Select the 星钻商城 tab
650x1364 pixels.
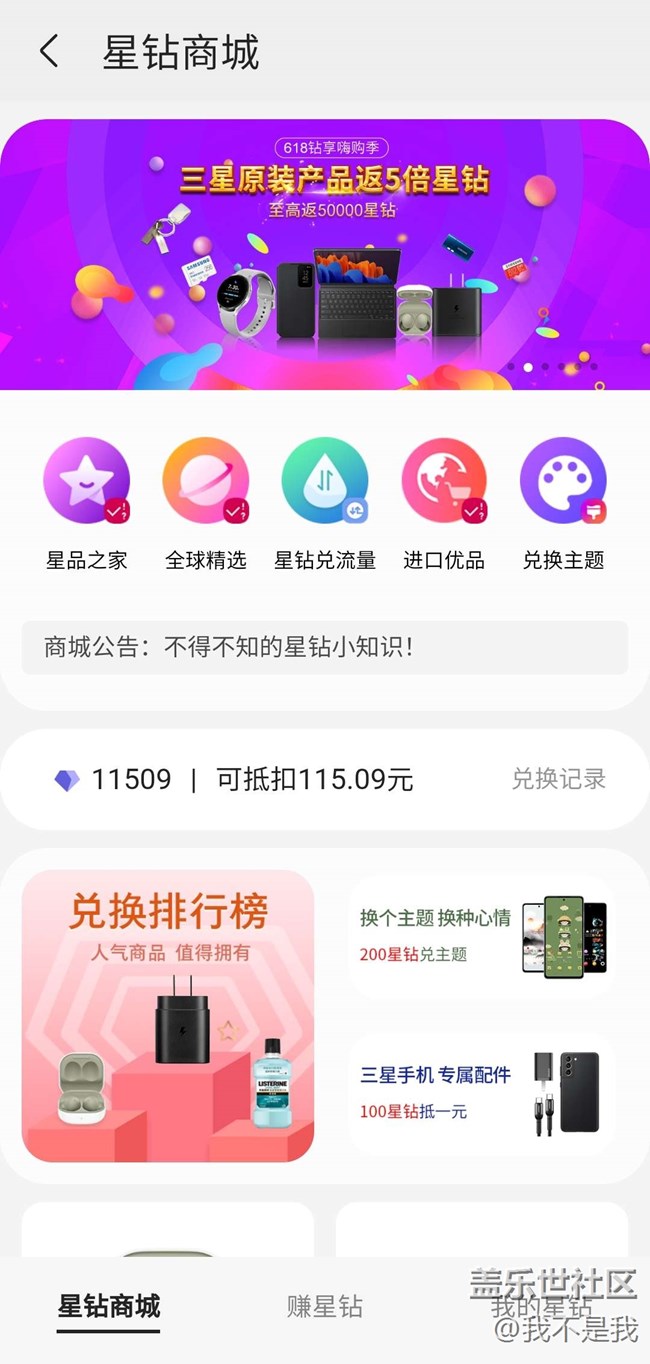(109, 1307)
